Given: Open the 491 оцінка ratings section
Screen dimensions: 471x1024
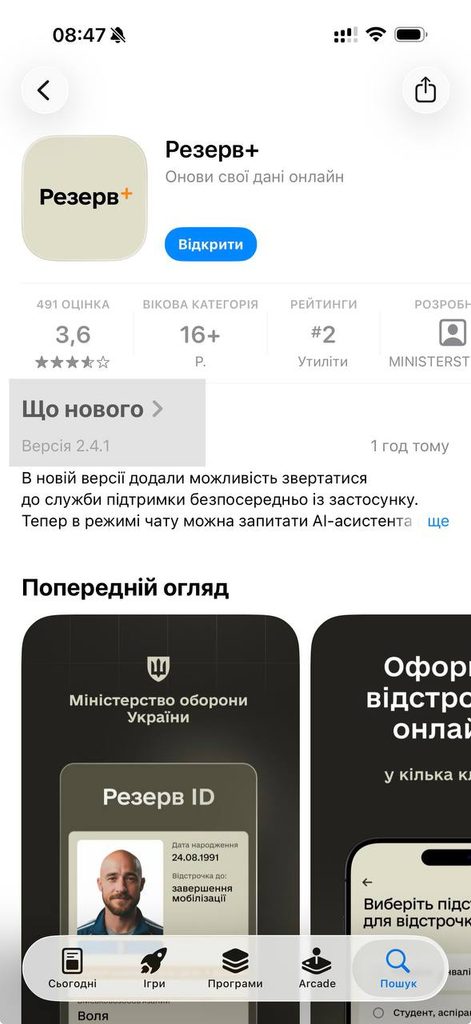Looking at the screenshot, I should (73, 334).
